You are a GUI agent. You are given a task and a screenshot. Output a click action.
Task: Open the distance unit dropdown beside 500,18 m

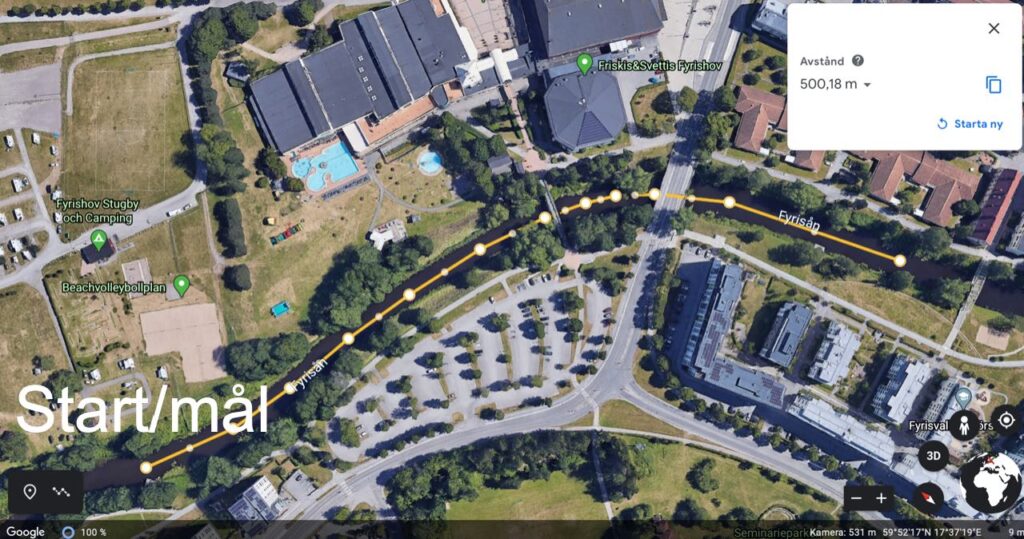(867, 85)
